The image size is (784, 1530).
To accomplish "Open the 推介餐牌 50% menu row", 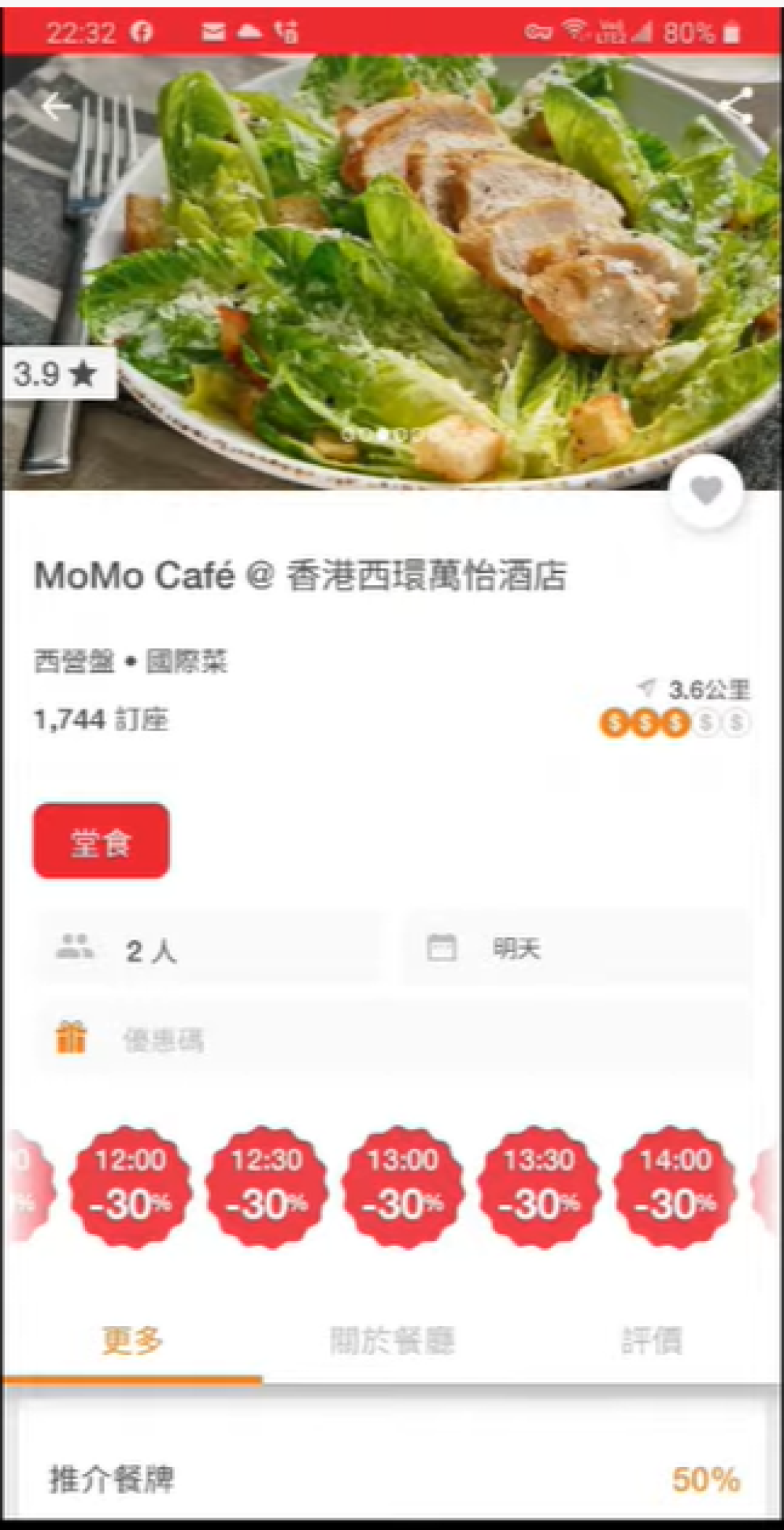I will [392, 1478].
